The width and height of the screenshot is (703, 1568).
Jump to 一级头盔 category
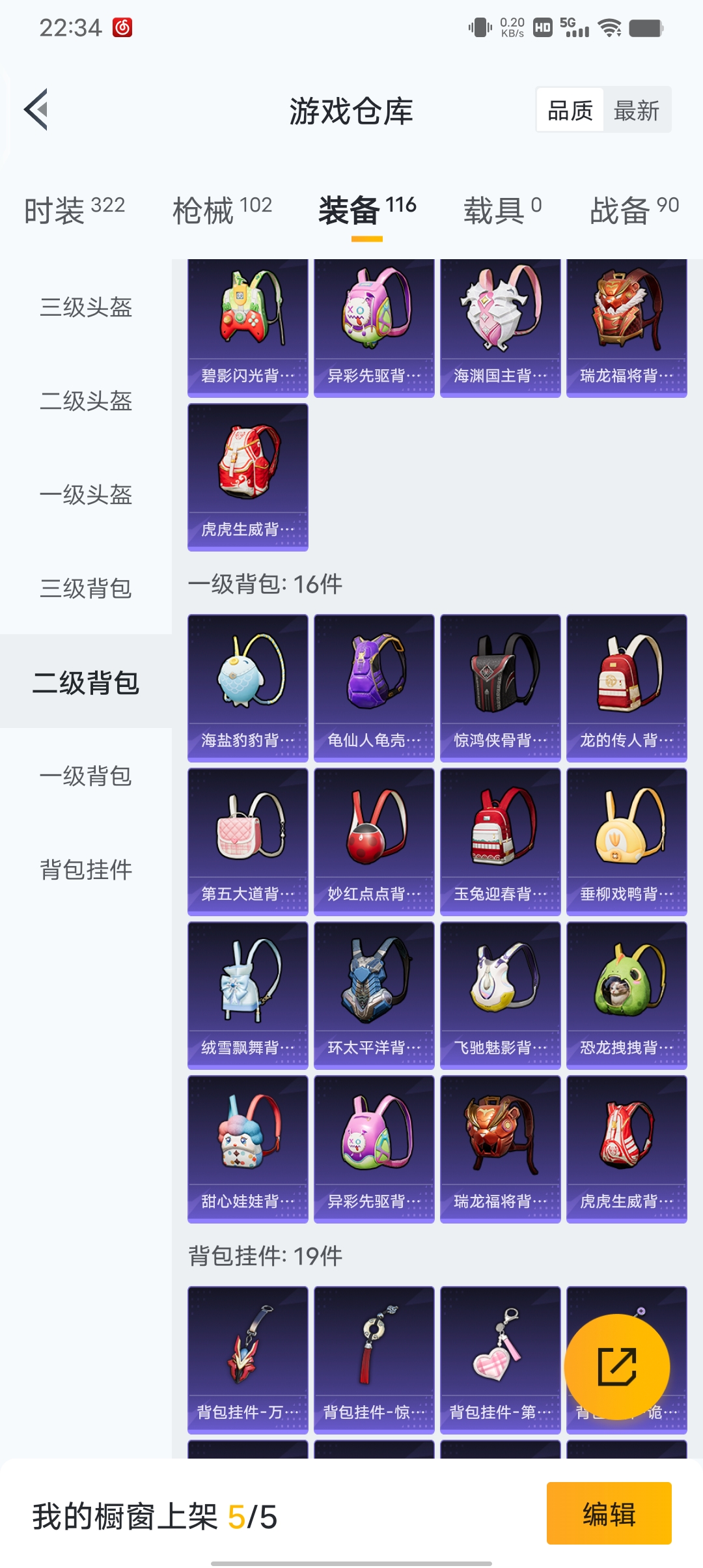coord(86,495)
